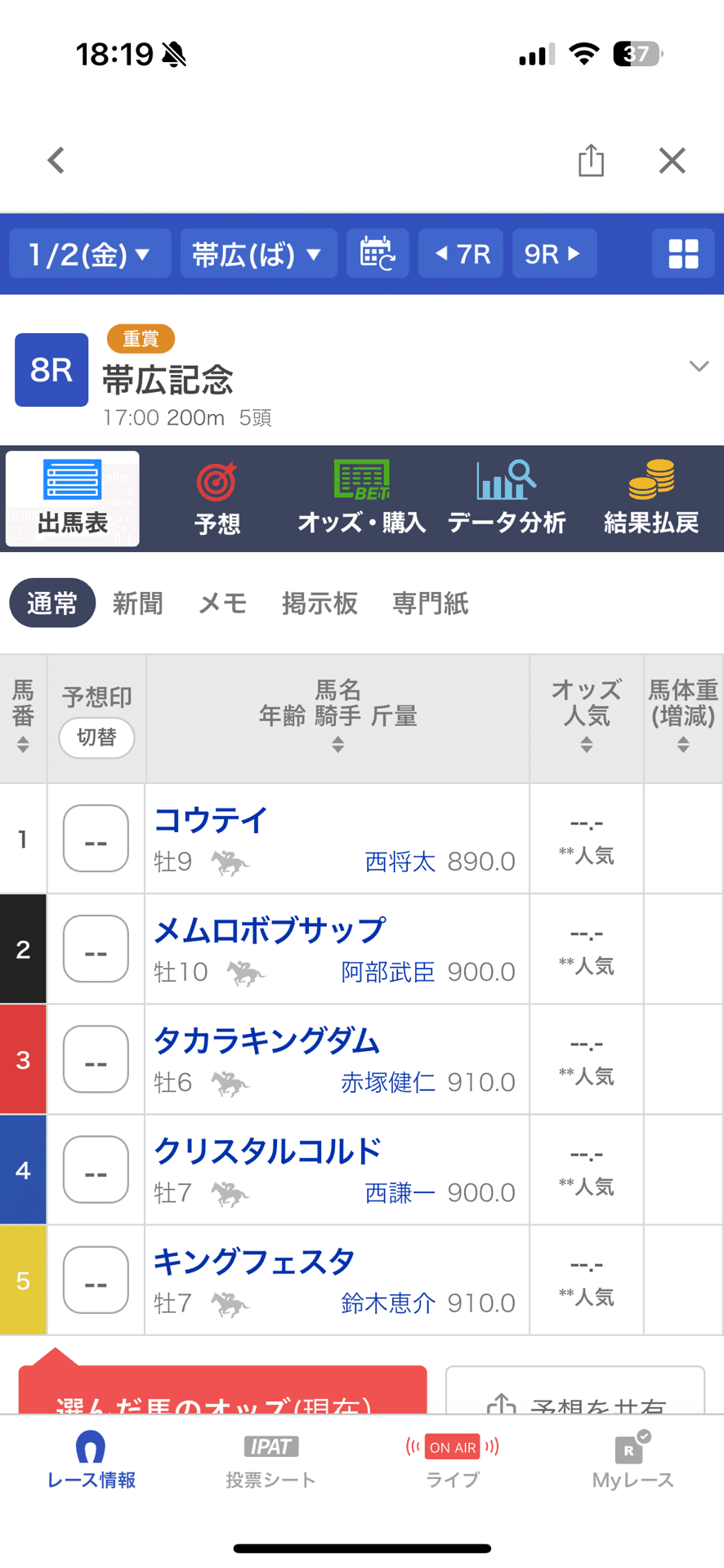Open the calendar icon
Screen dimensions: 724x1568
378,254
